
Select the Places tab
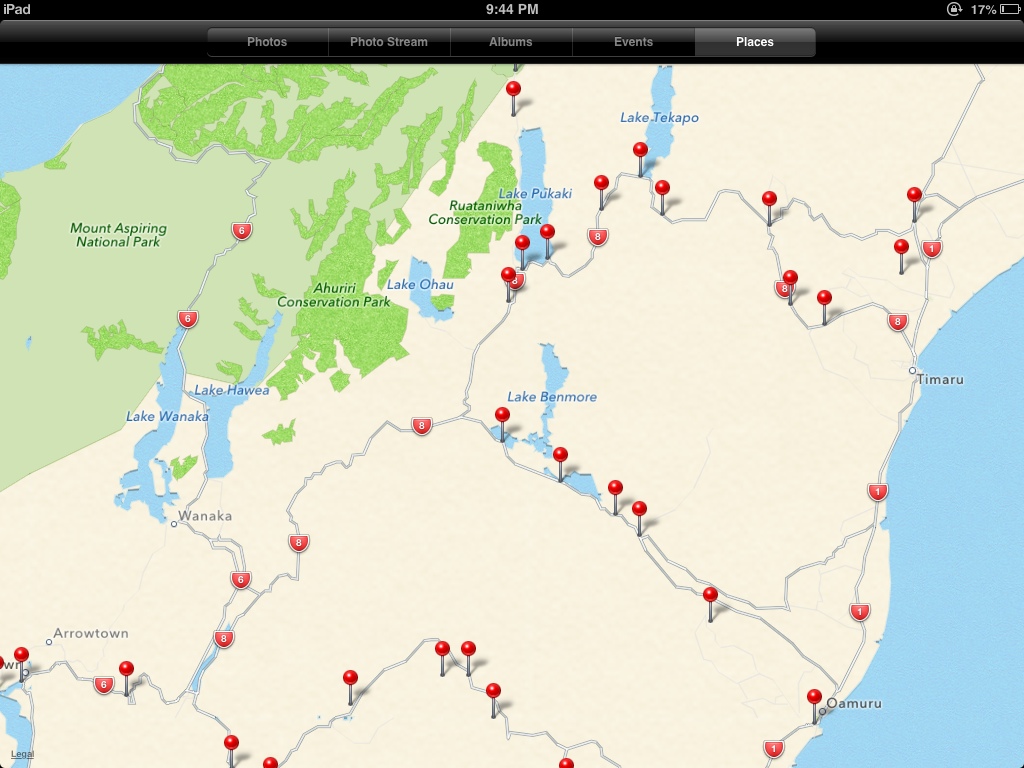click(755, 42)
